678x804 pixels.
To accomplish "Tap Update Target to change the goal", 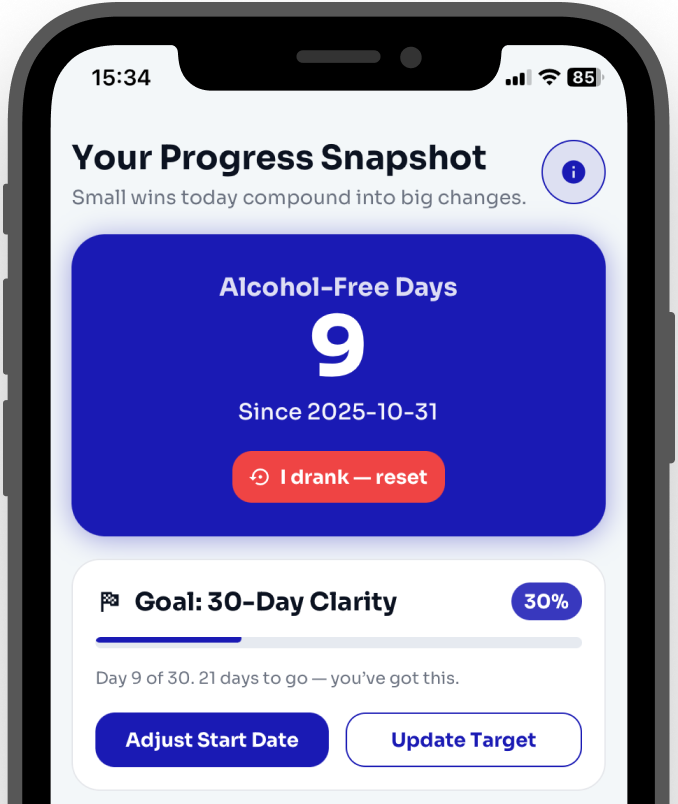I will tap(463, 740).
